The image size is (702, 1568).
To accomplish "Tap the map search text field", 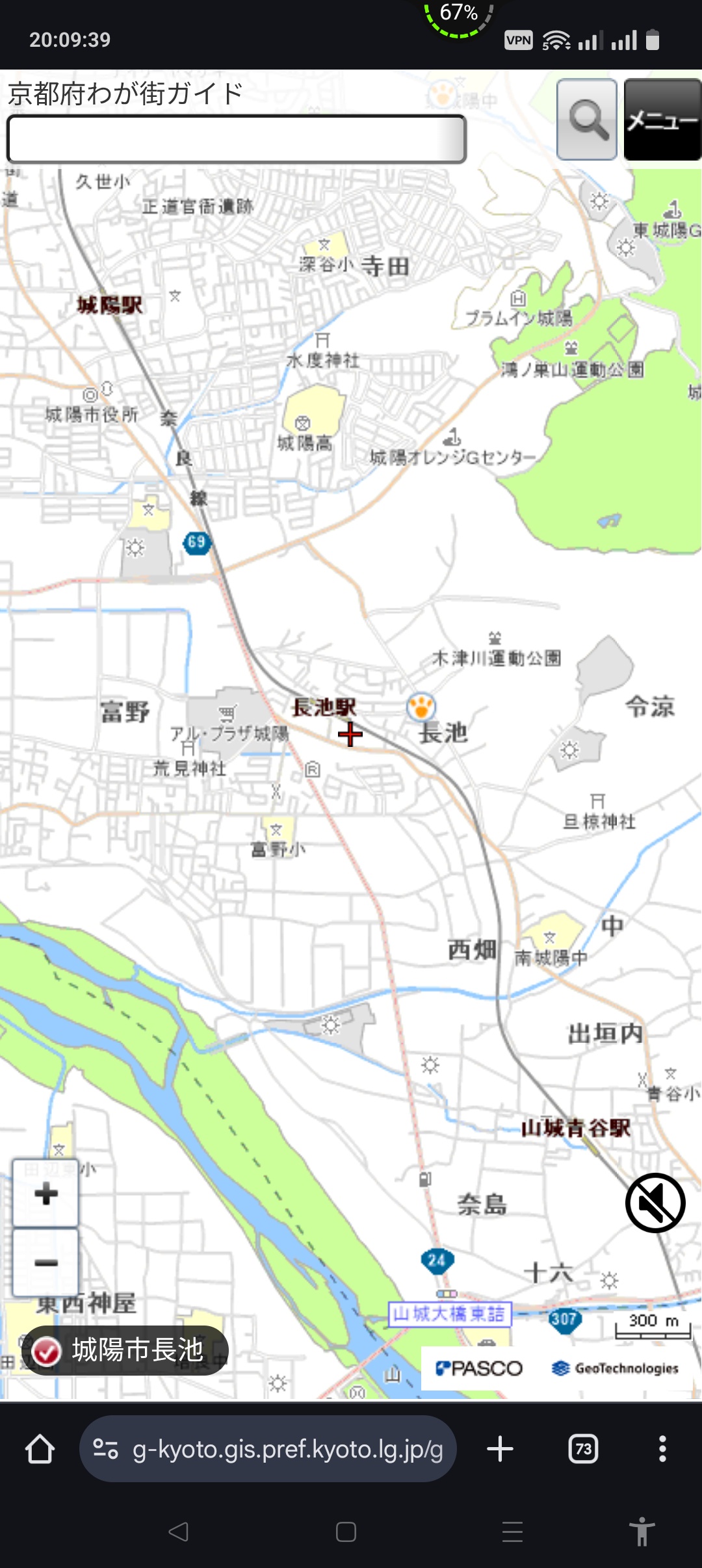I will coord(236,138).
